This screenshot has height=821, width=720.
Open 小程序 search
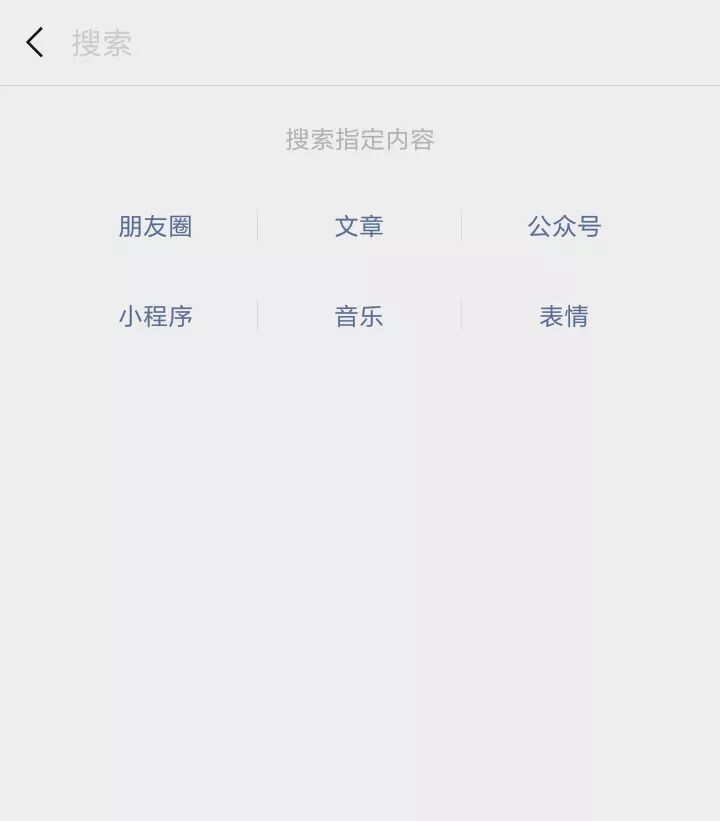point(155,317)
